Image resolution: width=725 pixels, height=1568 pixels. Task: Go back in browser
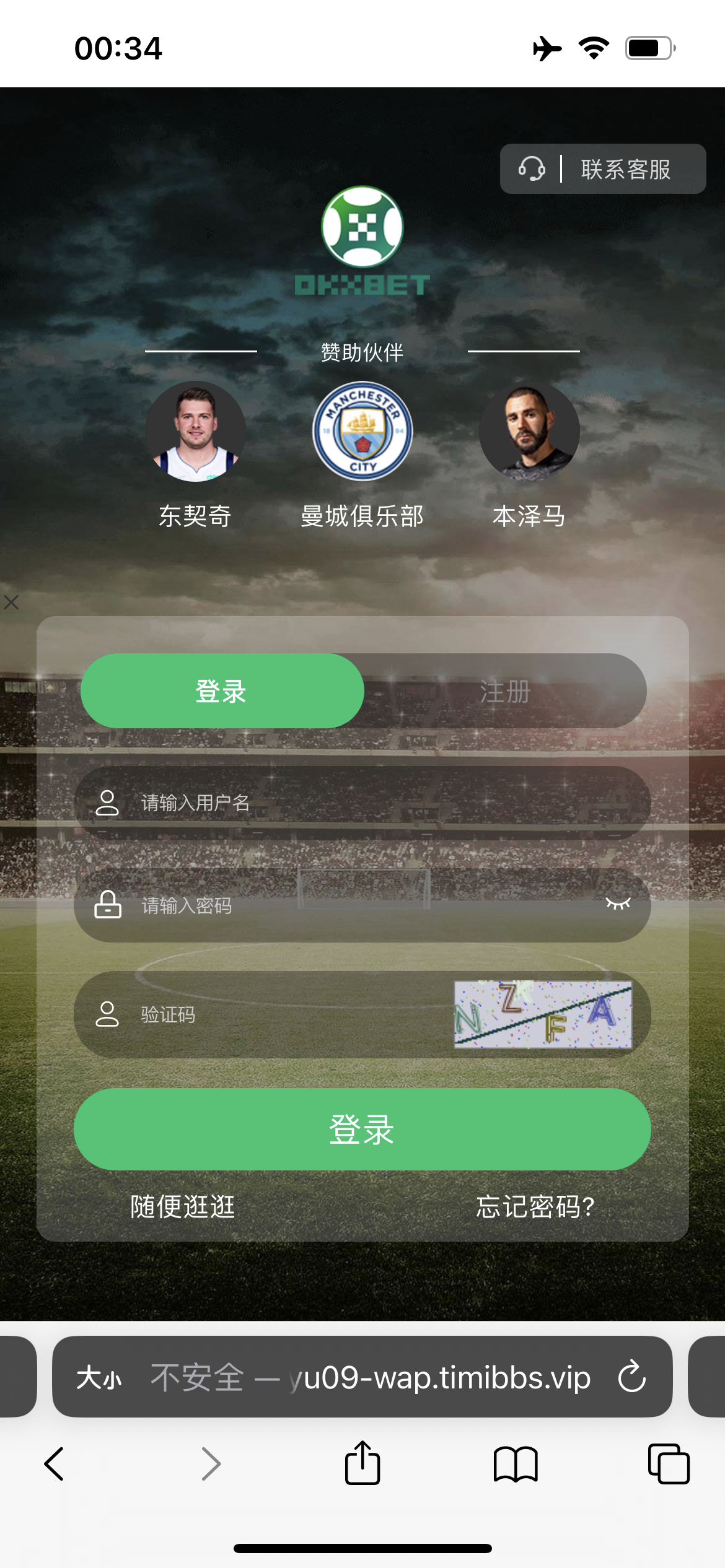click(x=54, y=1464)
